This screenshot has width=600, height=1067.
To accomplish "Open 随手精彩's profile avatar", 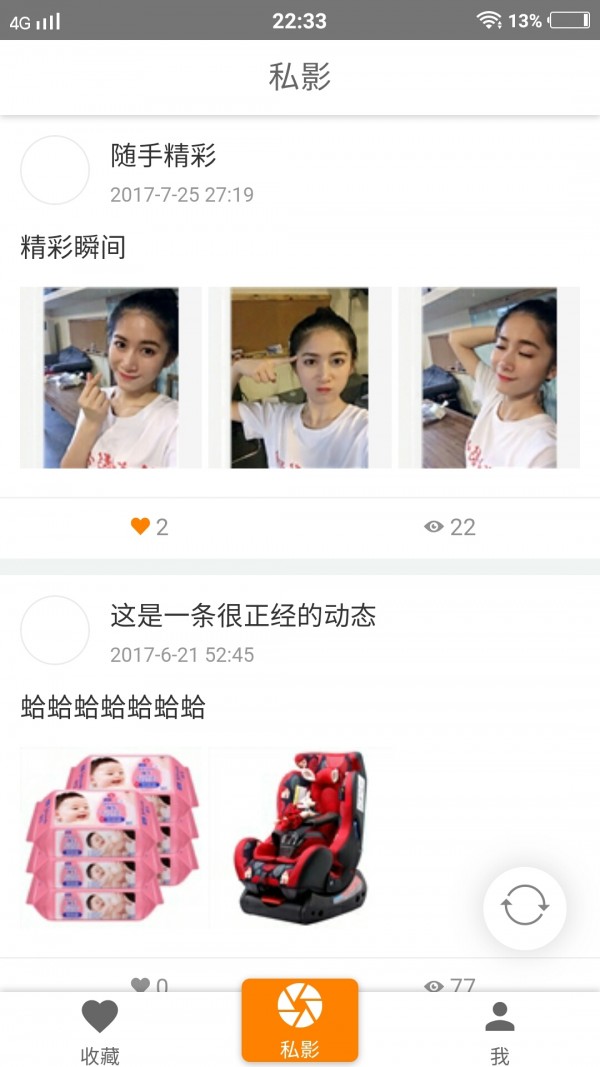I will [x=55, y=171].
